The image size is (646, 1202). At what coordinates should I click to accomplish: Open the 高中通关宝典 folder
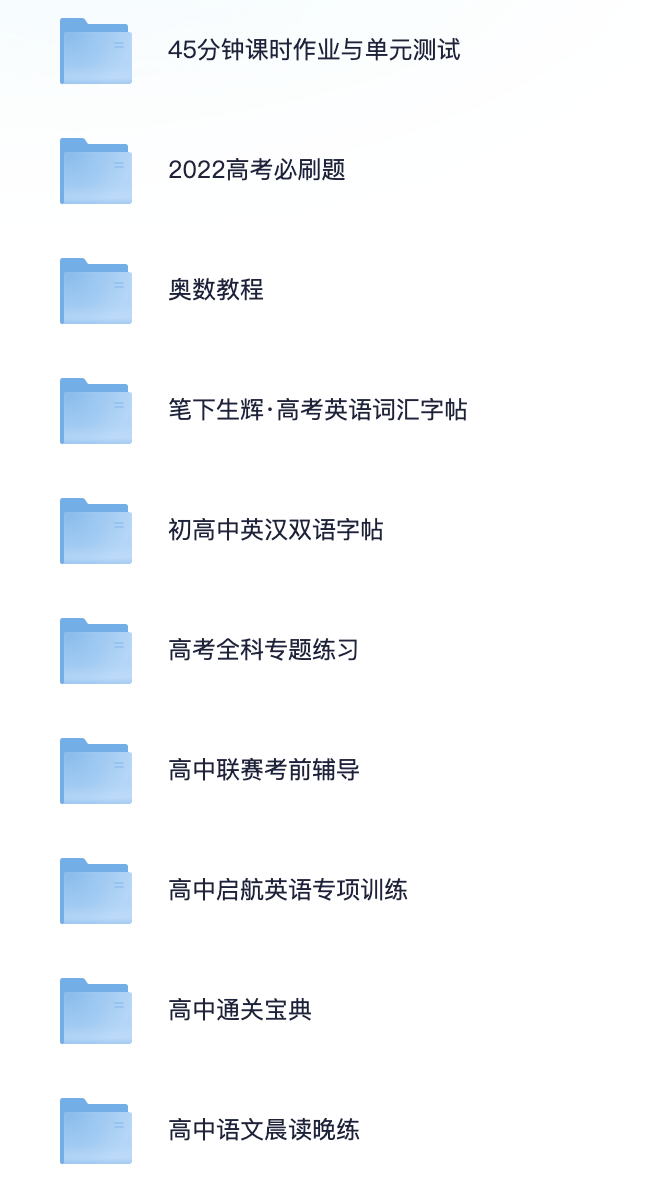click(x=239, y=1010)
